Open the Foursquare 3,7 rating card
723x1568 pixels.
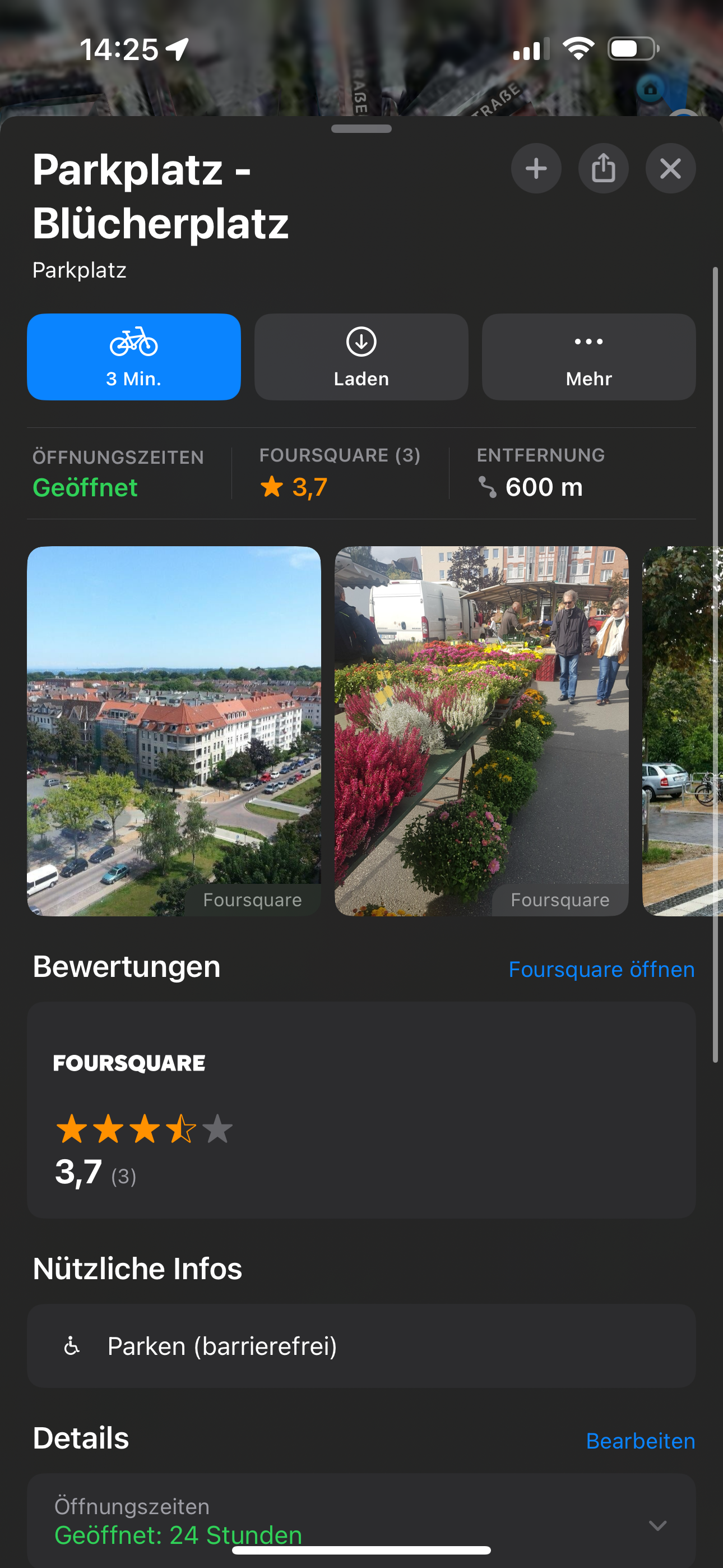coord(361,1109)
